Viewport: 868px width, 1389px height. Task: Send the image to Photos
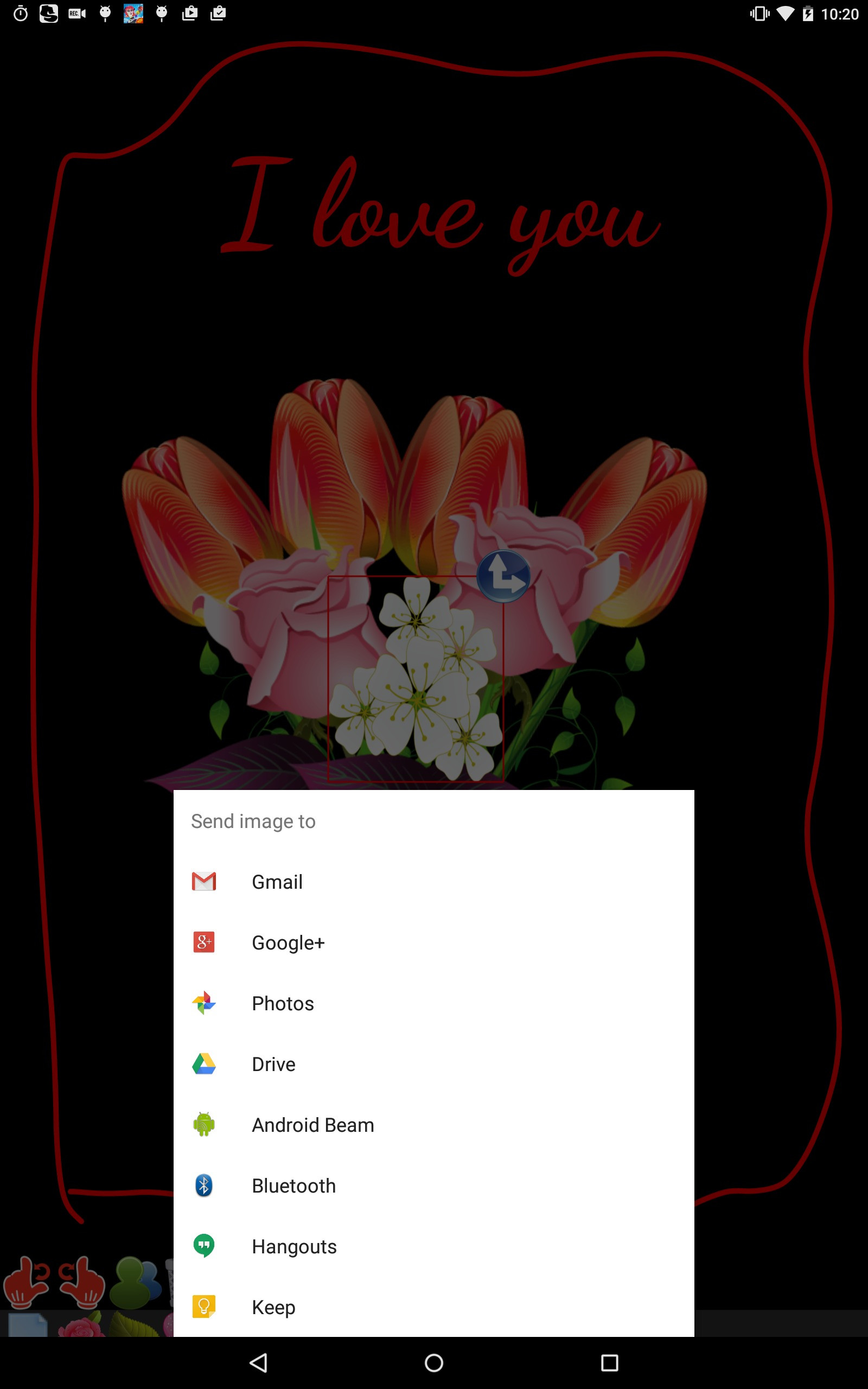(283, 1003)
